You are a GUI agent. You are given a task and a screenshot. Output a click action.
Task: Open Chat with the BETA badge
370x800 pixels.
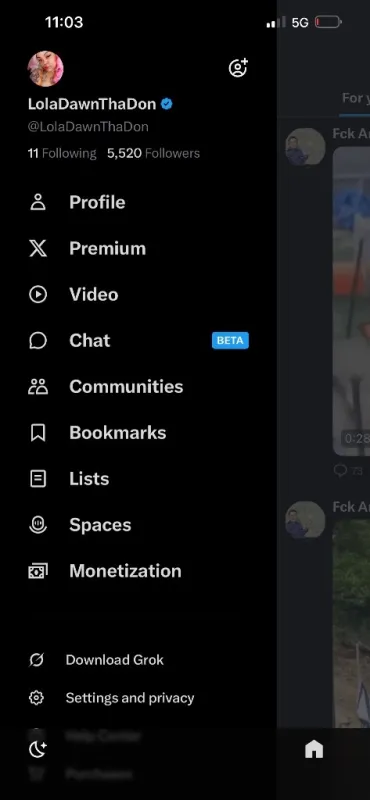point(138,340)
